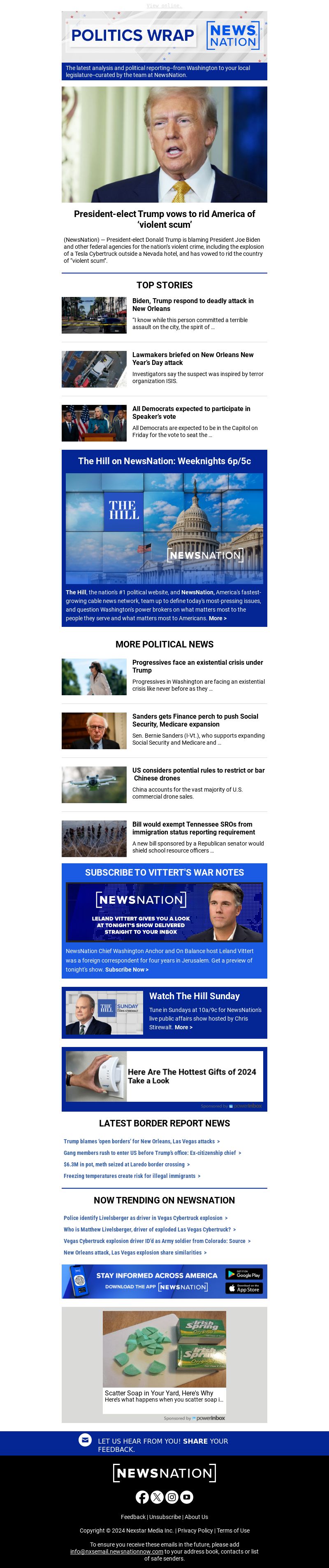
Task: Open the View online link
Action: click(164, 5)
